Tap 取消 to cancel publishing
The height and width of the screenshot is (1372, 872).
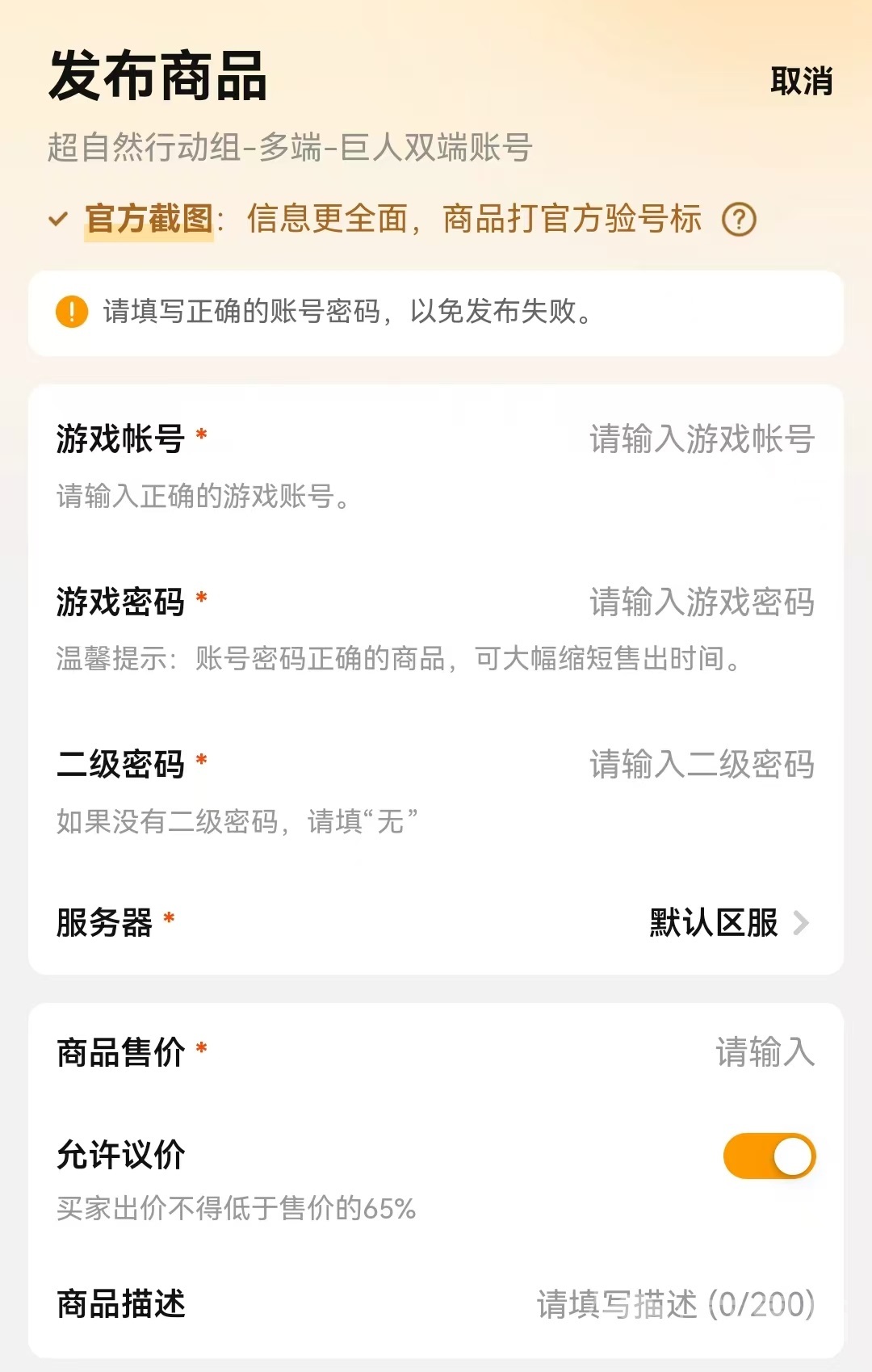coord(801,82)
